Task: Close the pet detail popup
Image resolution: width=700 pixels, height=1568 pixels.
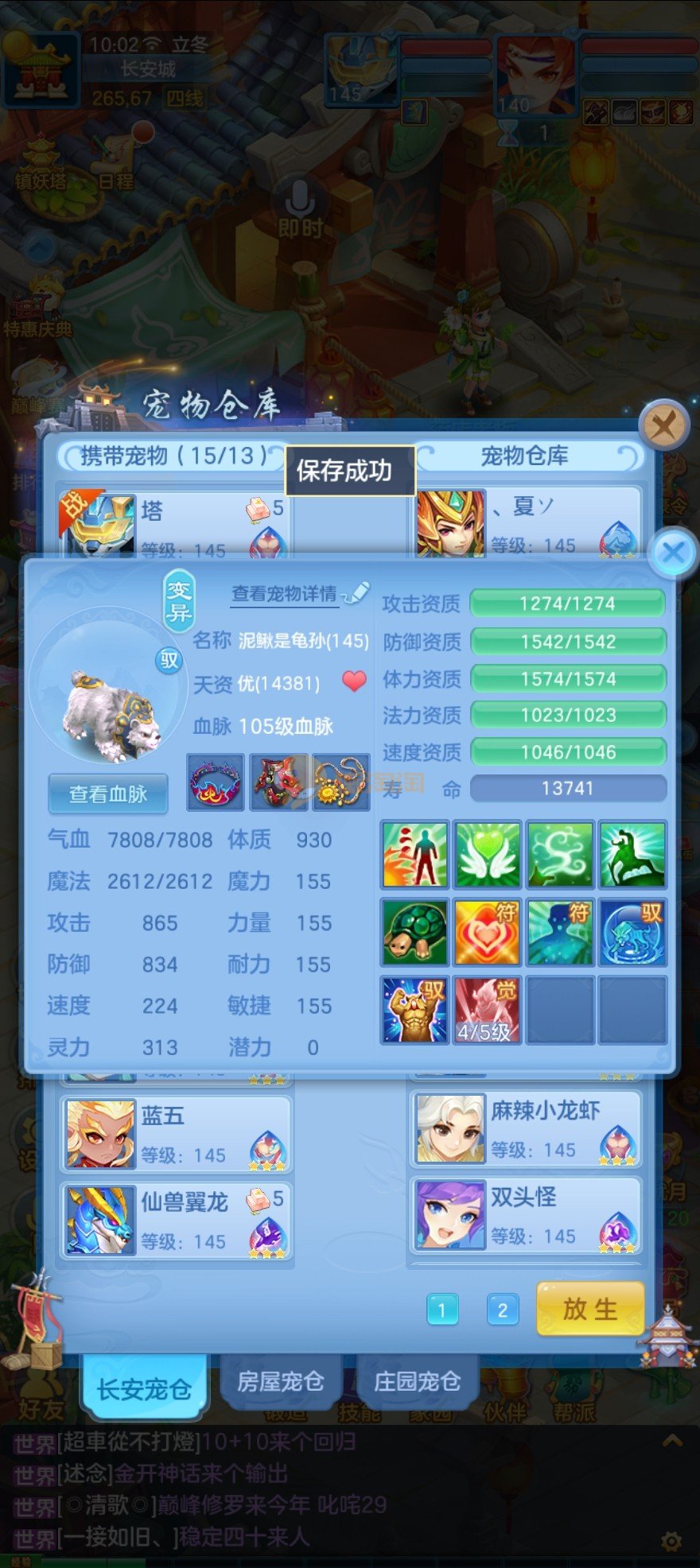Action: pyautogui.click(x=673, y=552)
